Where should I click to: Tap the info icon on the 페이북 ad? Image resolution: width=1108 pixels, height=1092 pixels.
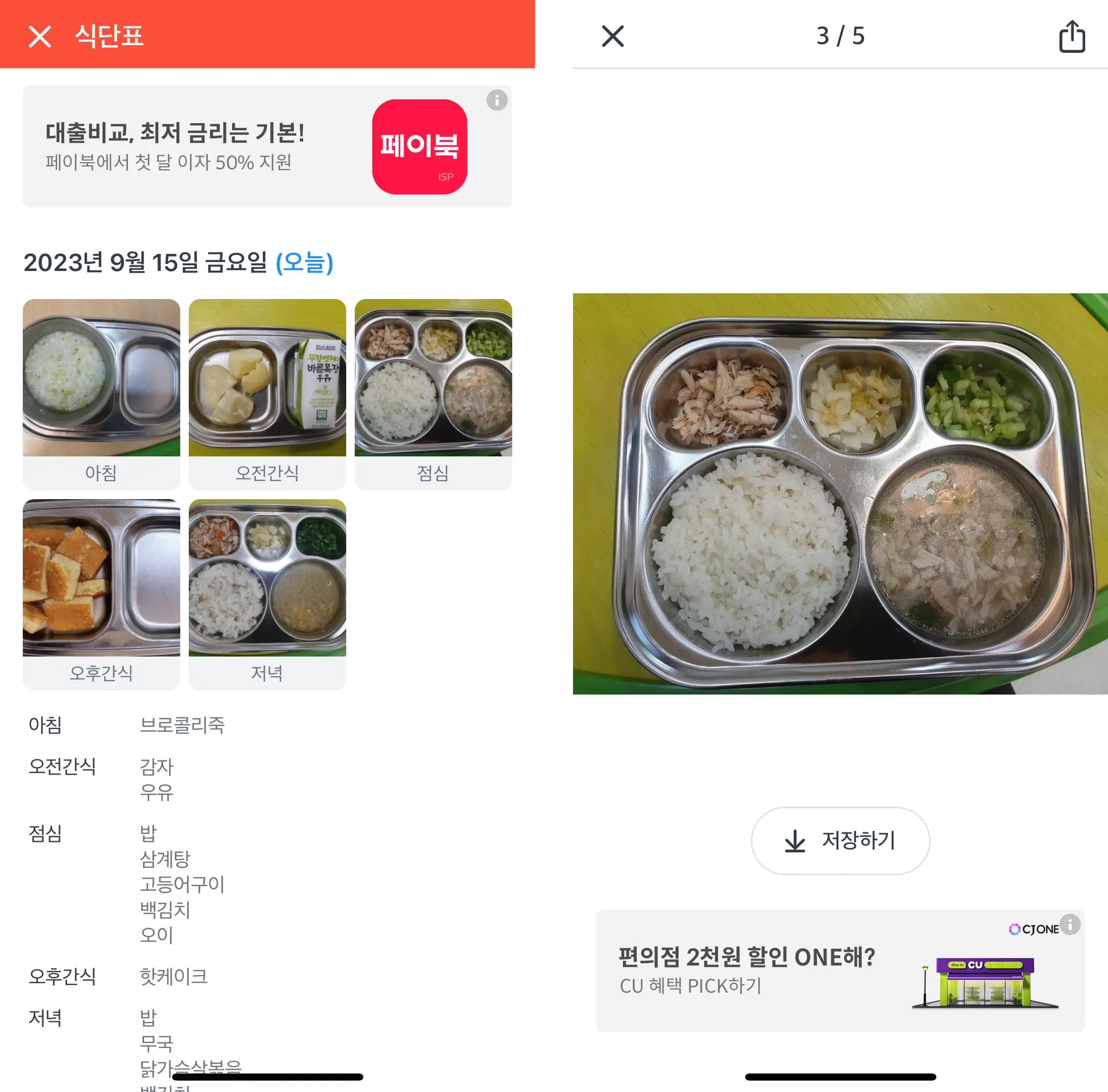(497, 100)
